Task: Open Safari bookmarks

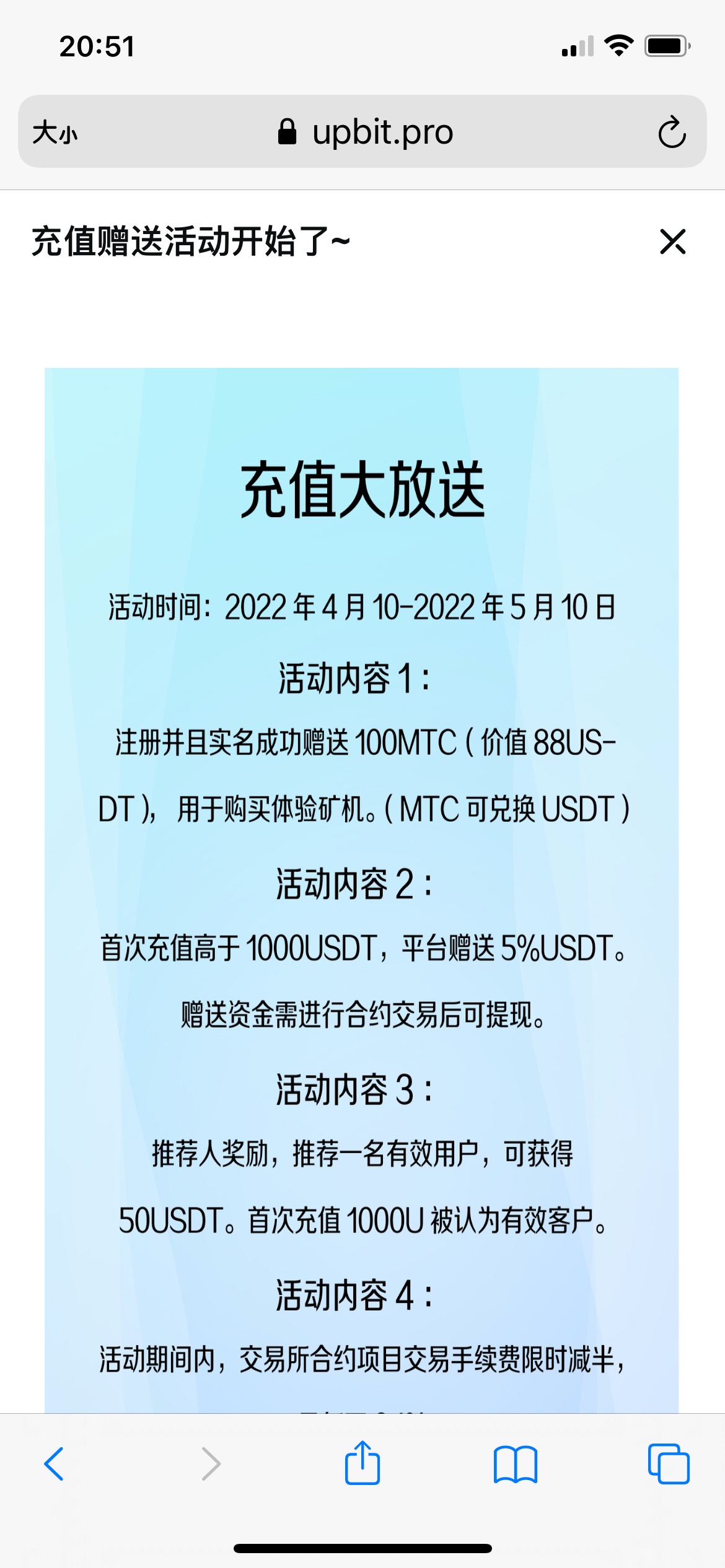Action: (x=515, y=1464)
